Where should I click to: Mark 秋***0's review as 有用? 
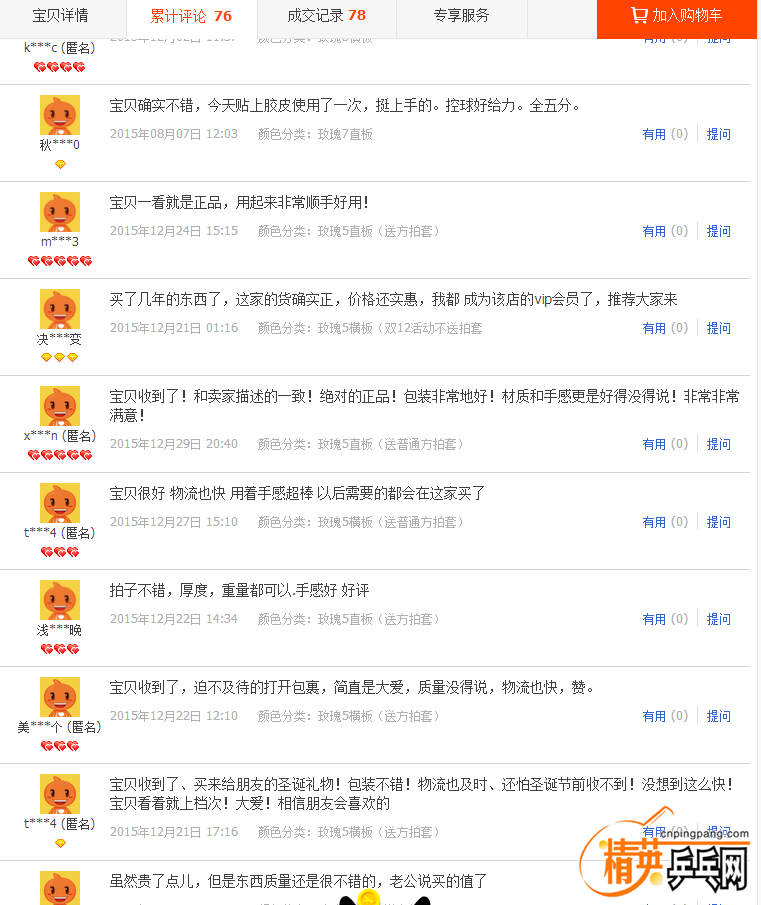pos(654,134)
